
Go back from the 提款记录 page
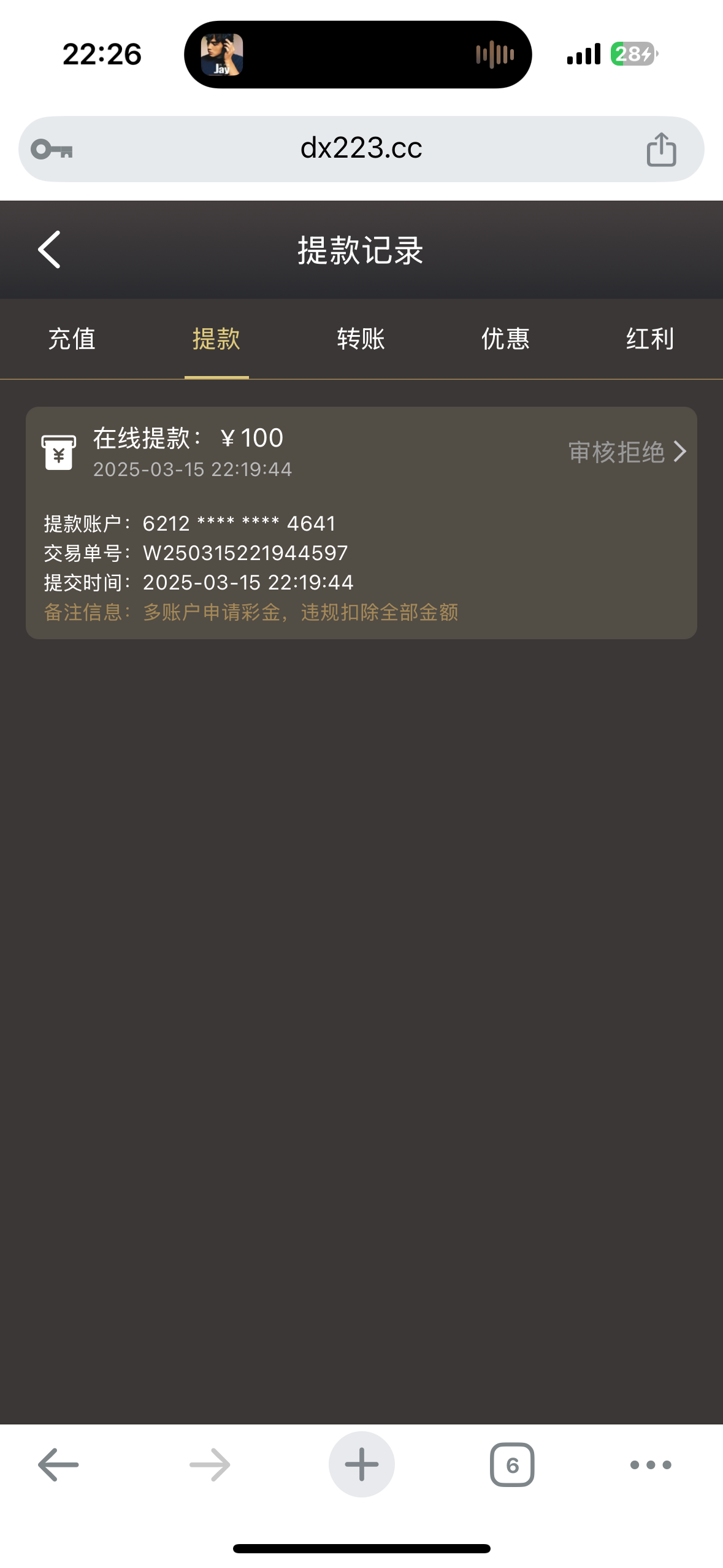(x=49, y=250)
